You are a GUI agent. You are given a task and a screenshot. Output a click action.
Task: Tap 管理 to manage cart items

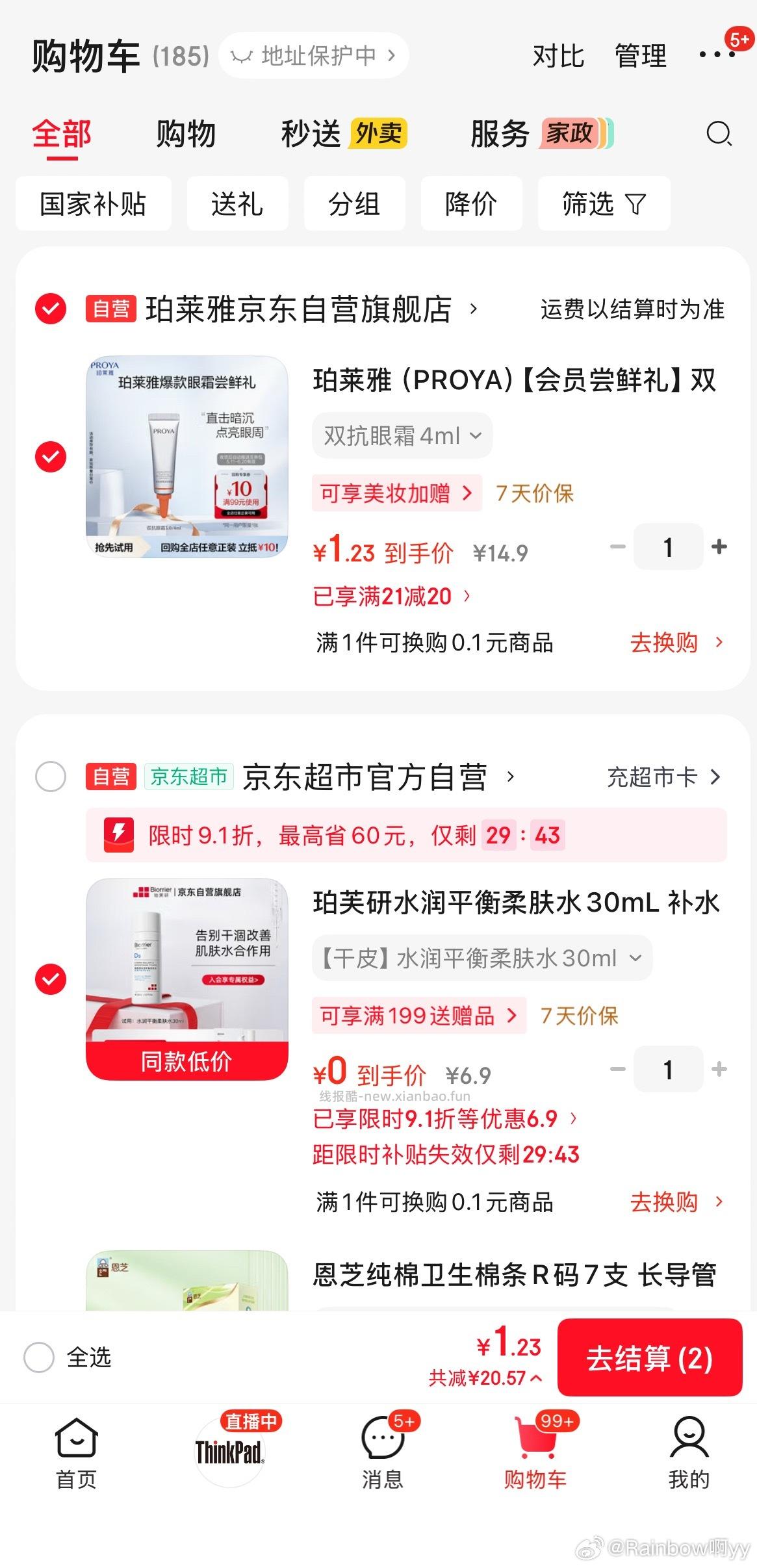640,56
